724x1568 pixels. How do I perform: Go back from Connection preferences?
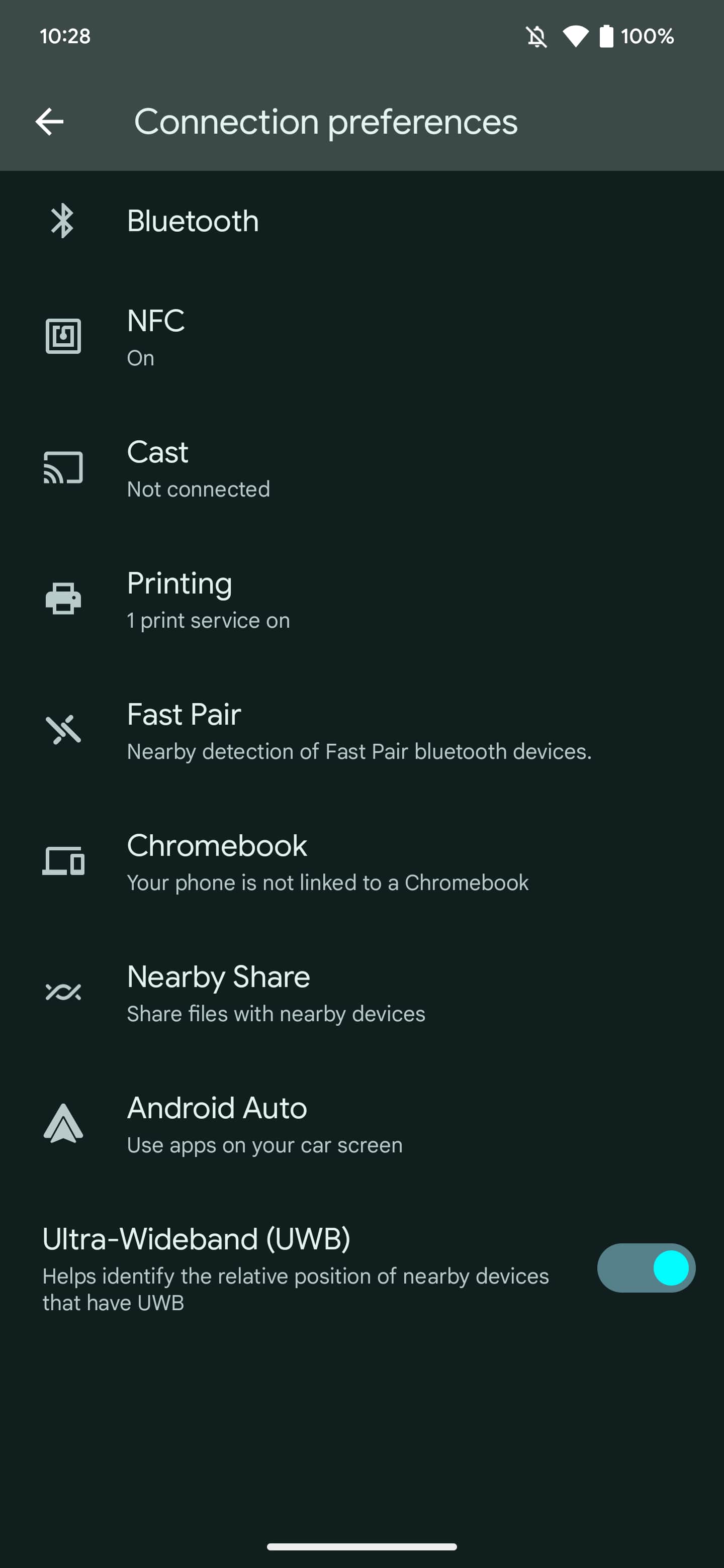tap(49, 122)
